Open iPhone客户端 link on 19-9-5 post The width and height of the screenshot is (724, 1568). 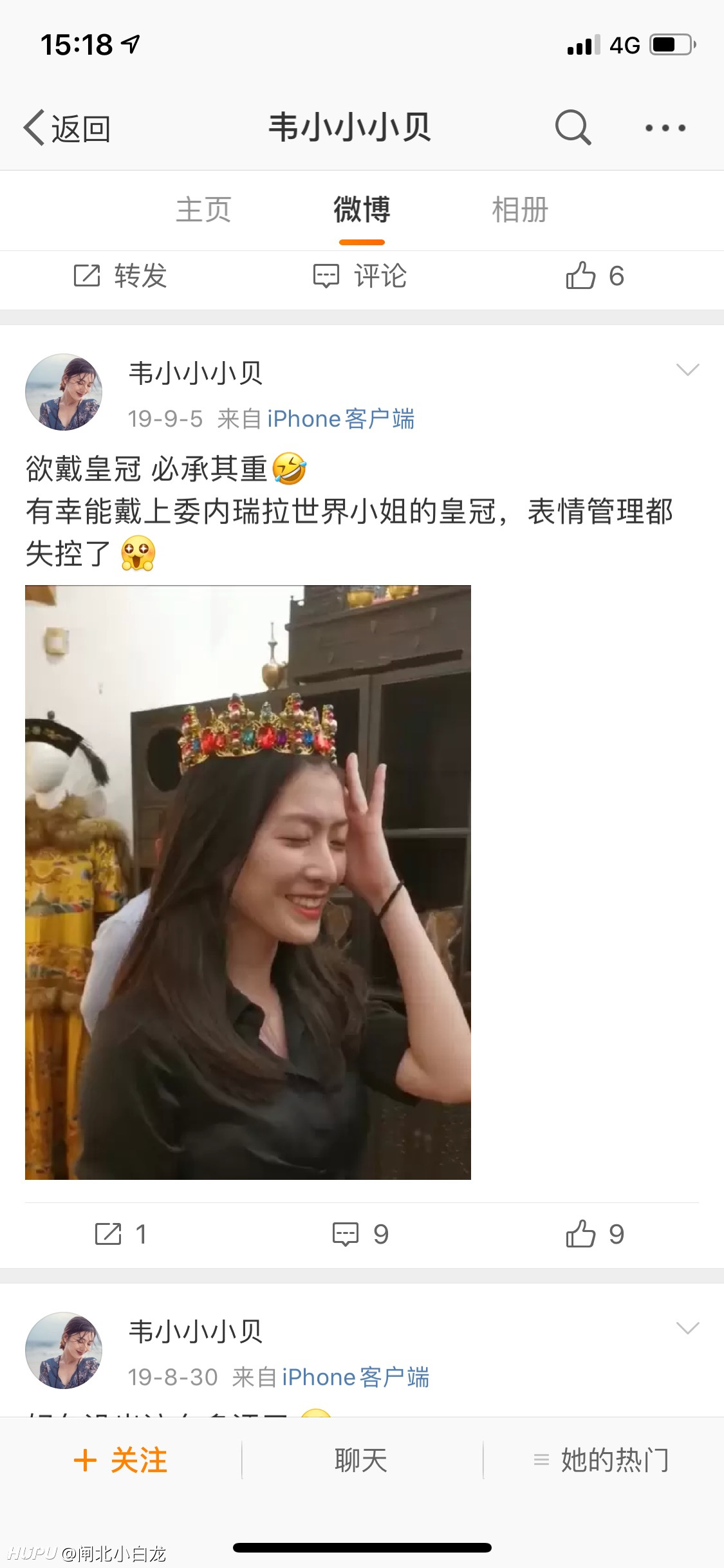(x=340, y=419)
